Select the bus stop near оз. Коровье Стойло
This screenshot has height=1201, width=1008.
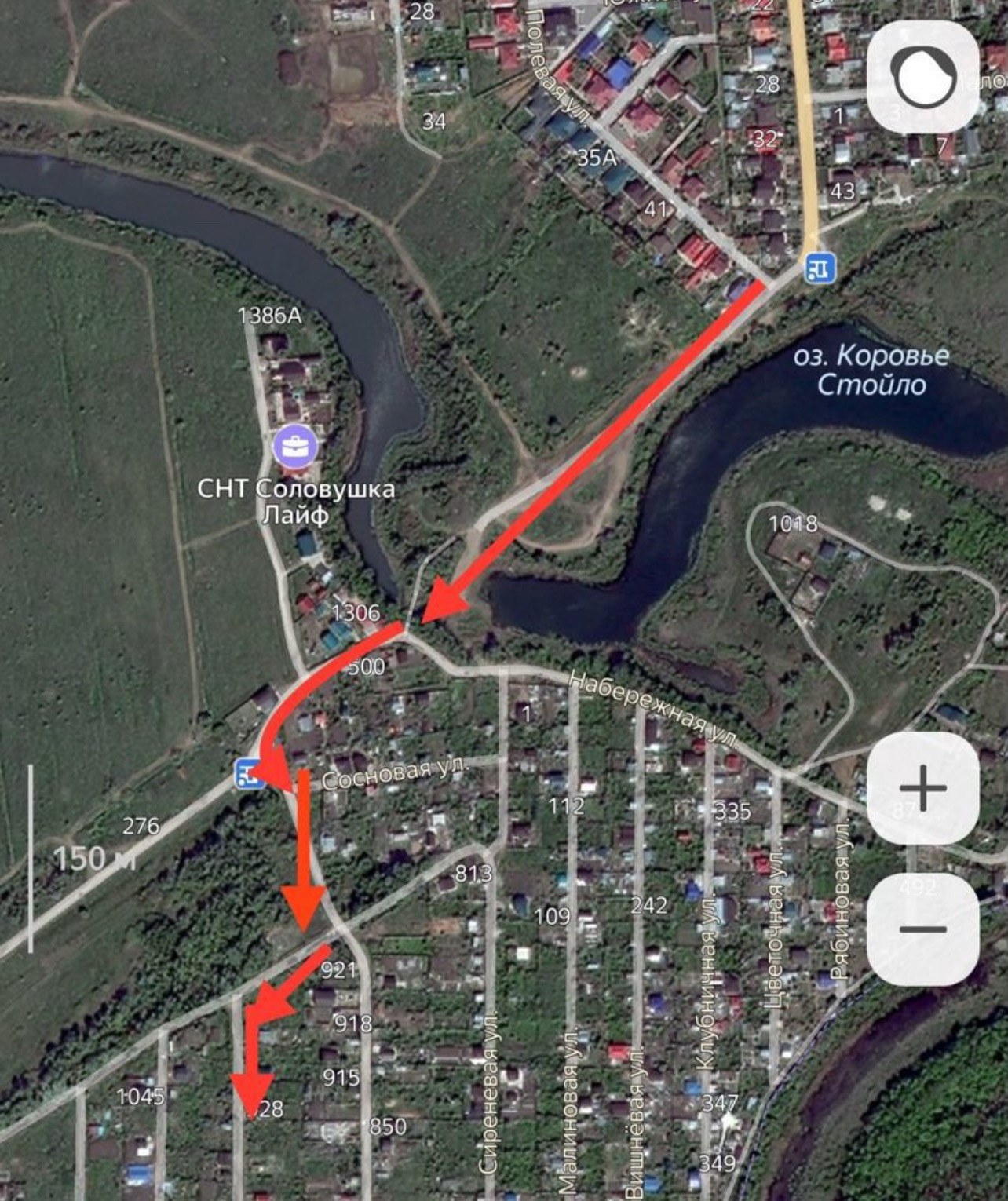(x=820, y=268)
